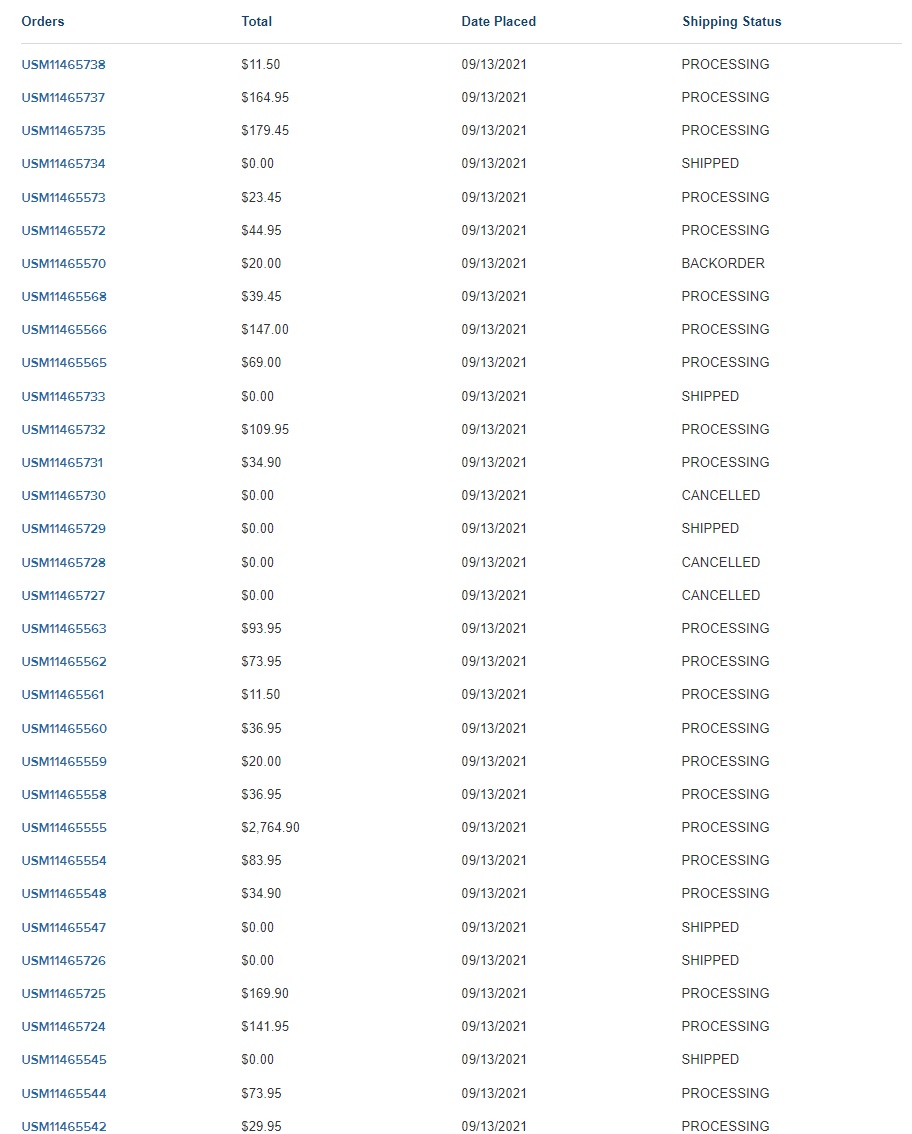Open cancelled order USM11465727

click(63, 596)
